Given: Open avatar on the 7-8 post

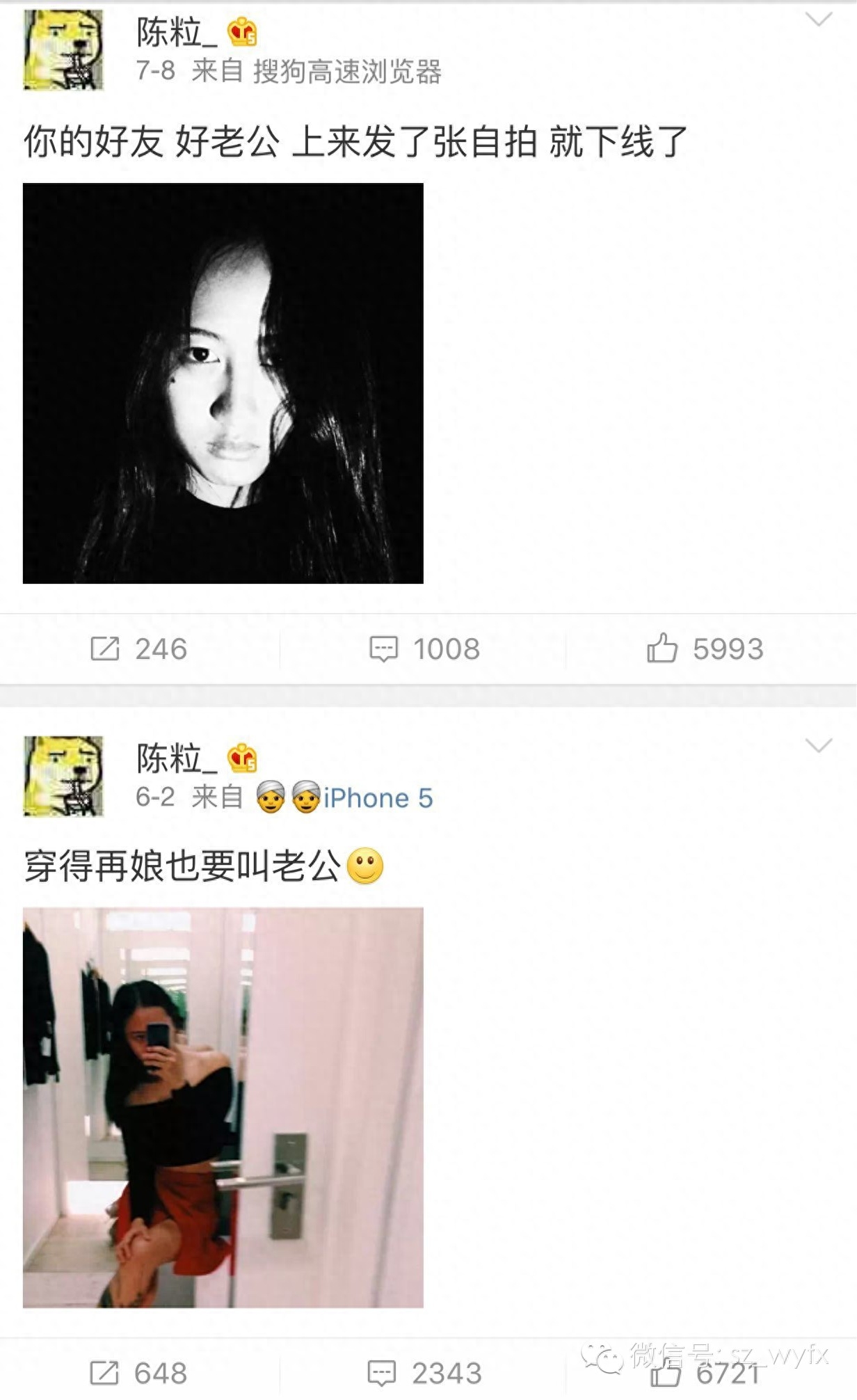Looking at the screenshot, I should (63, 49).
